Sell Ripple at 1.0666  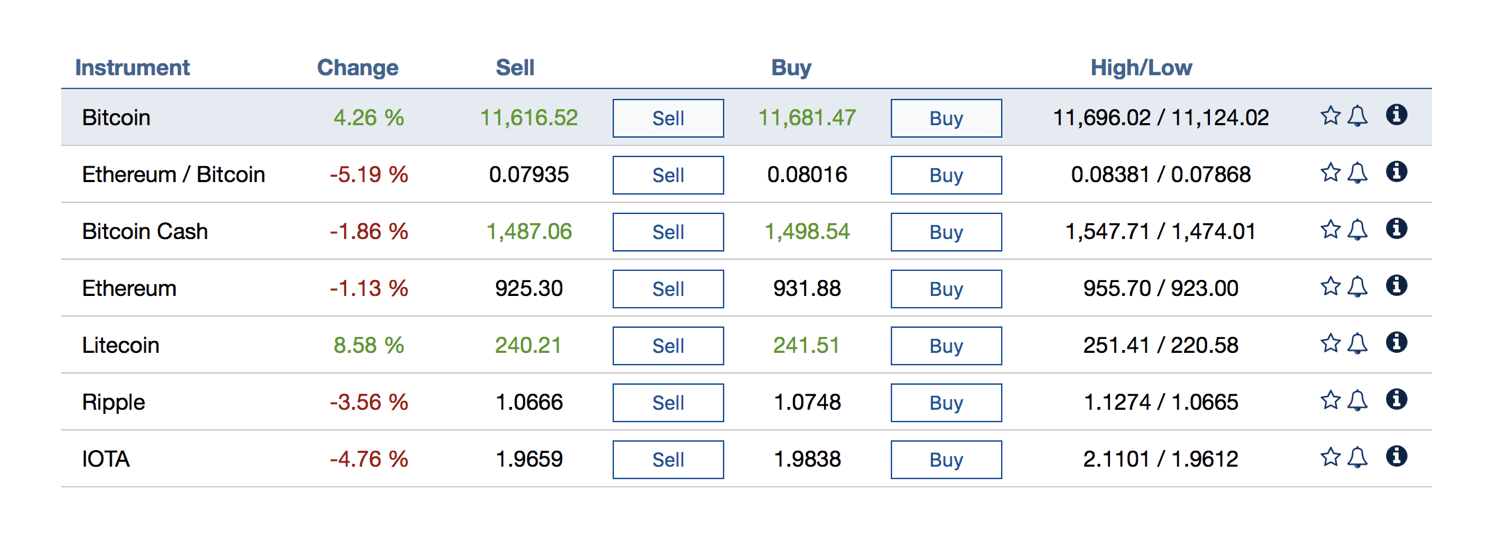668,403
